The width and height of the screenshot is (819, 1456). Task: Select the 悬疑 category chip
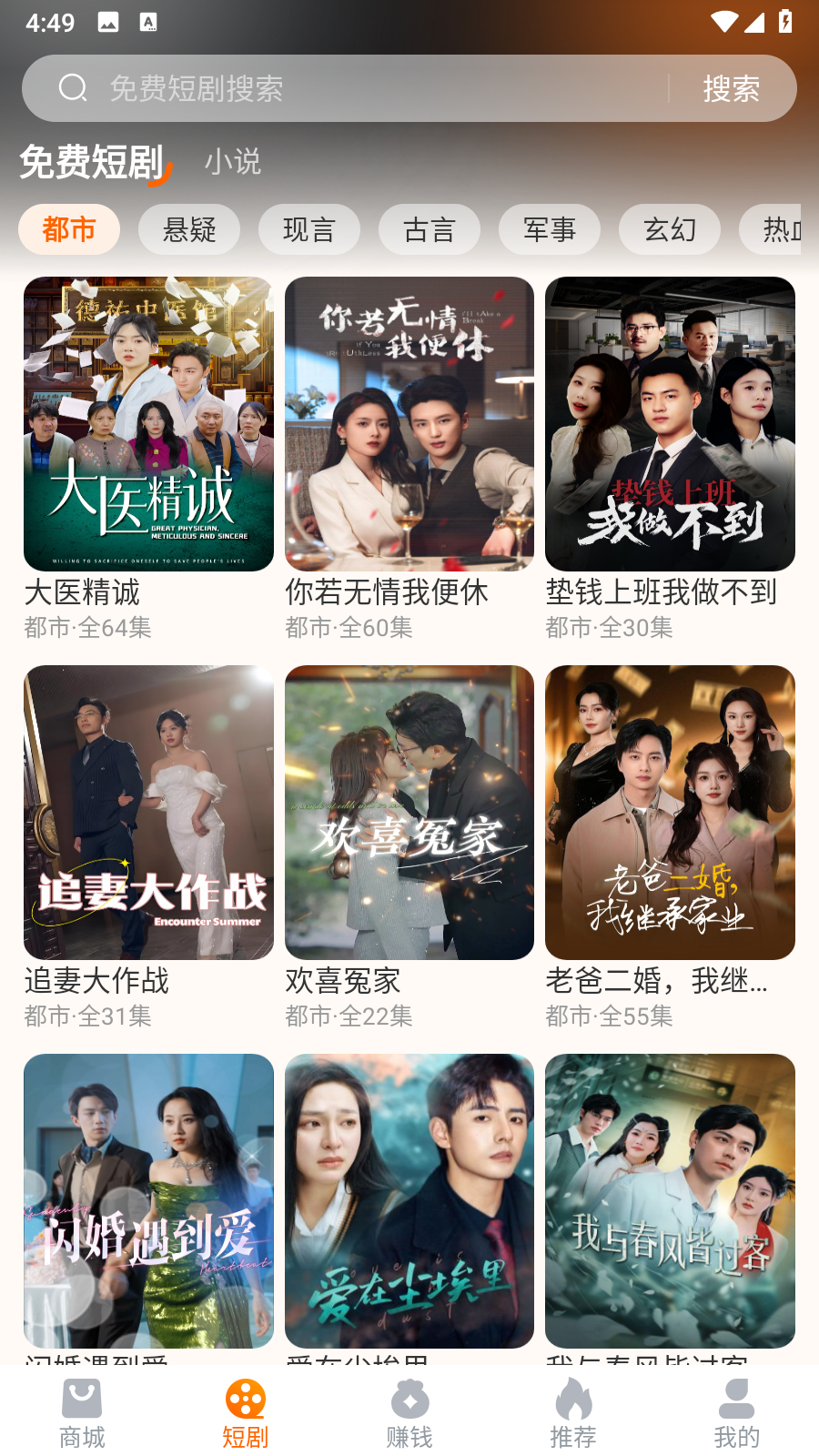click(x=189, y=229)
